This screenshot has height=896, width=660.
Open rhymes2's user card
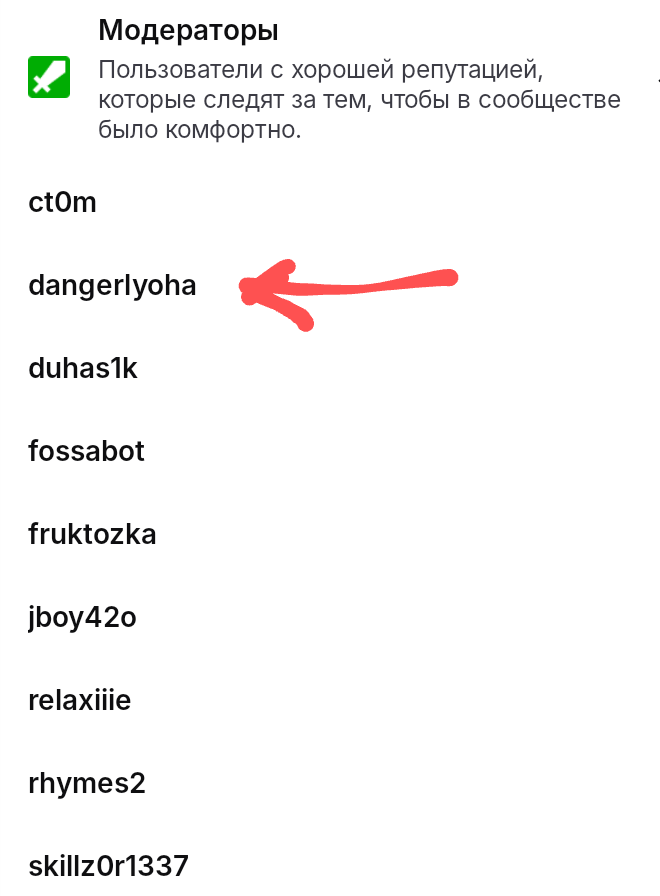(87, 783)
